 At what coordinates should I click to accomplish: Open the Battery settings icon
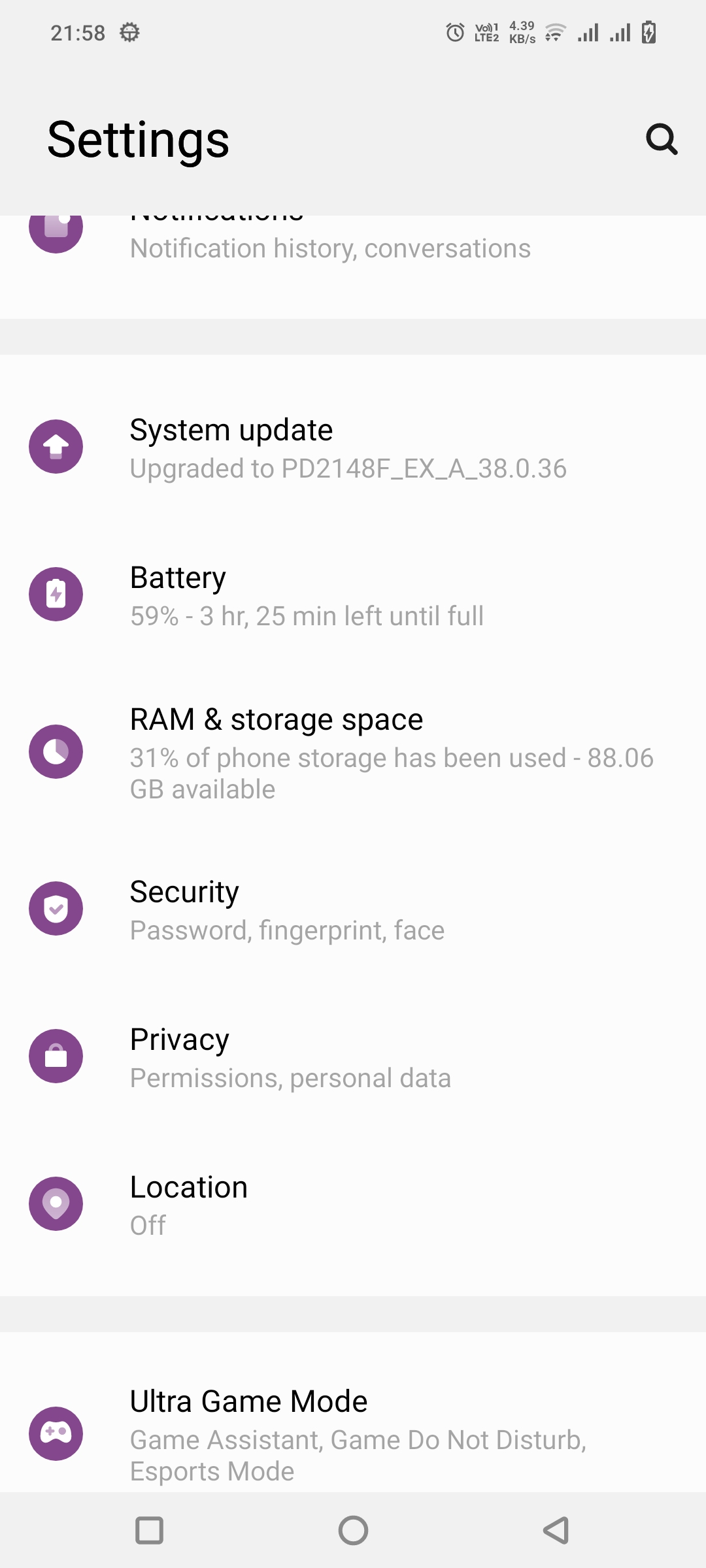(56, 594)
